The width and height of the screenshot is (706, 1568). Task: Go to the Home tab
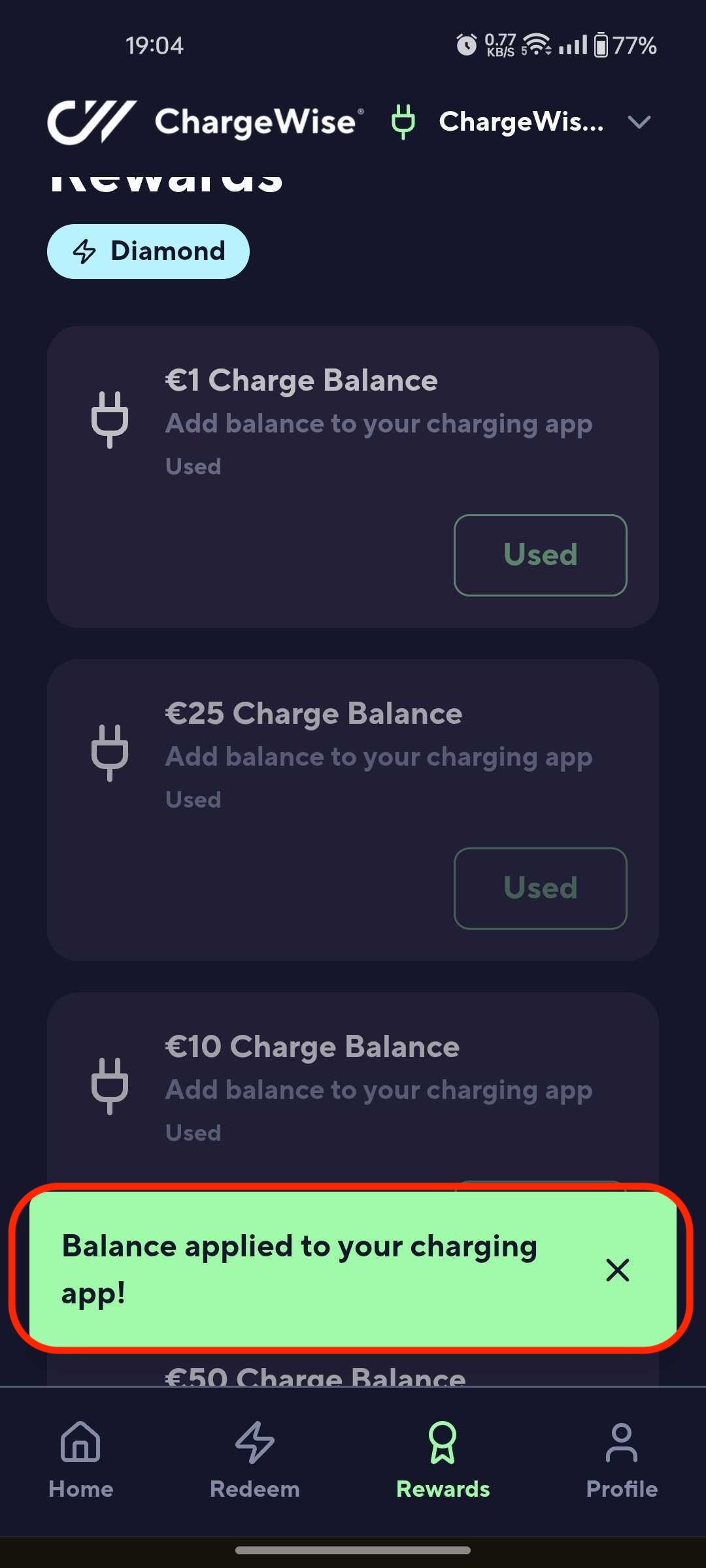tap(80, 1460)
